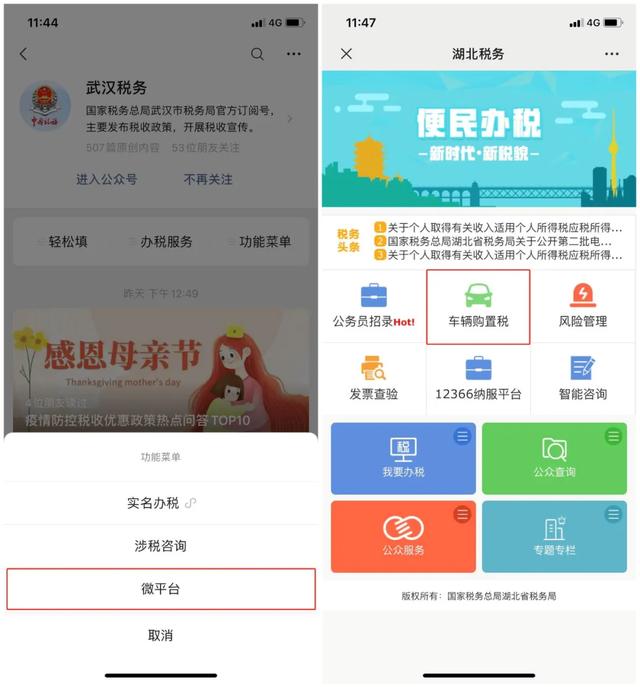Select 微平台 in the function menu
Image resolution: width=640 pixels, height=687 pixels.
tap(160, 590)
